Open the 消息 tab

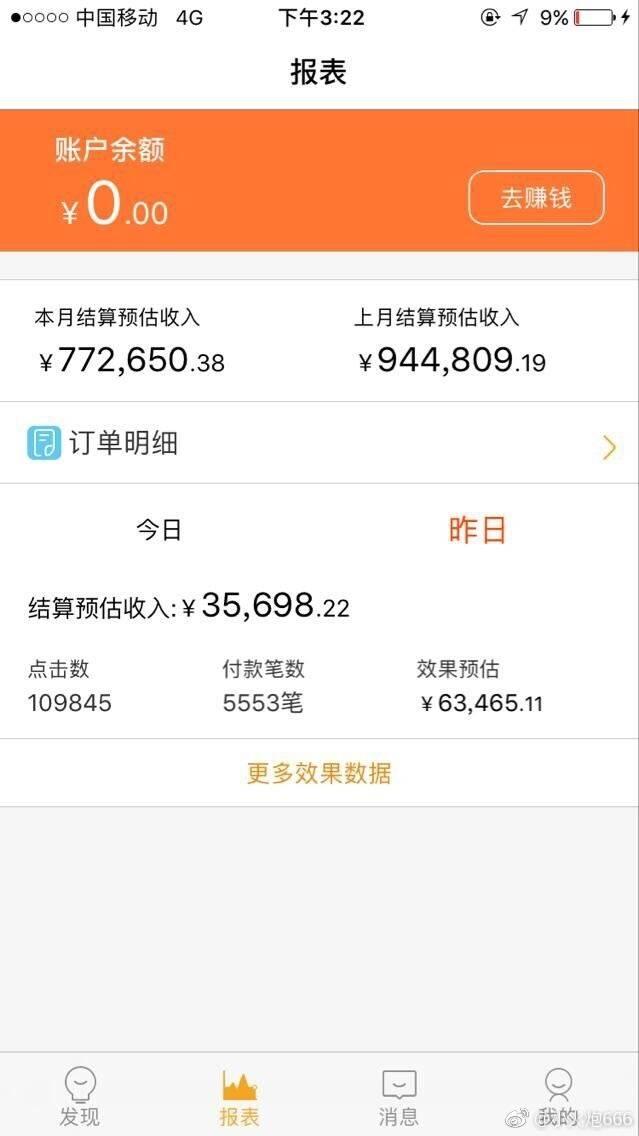(399, 1096)
